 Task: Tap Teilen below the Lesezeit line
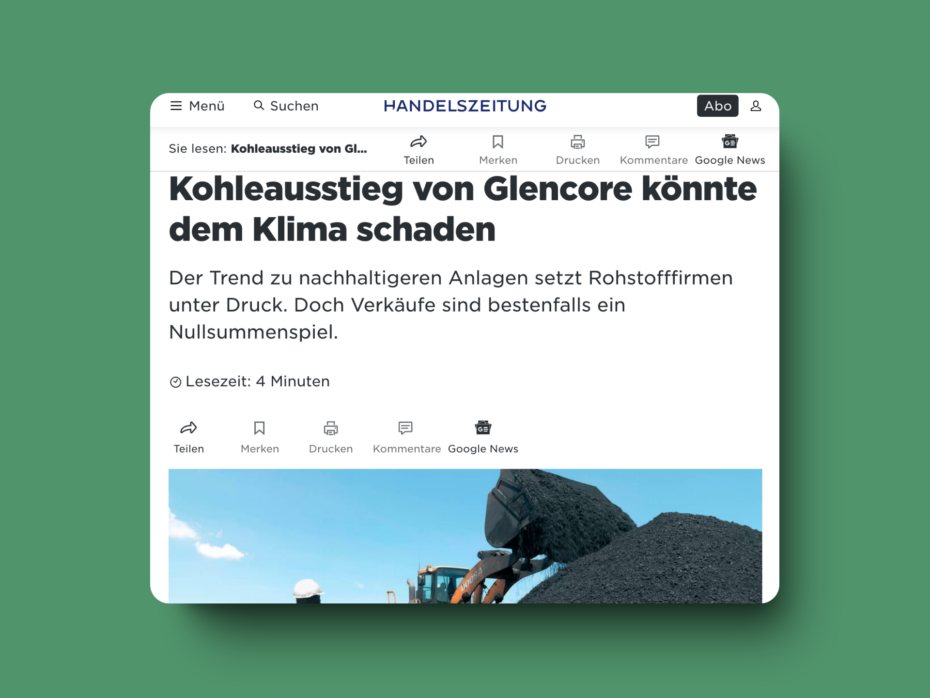pos(189,437)
